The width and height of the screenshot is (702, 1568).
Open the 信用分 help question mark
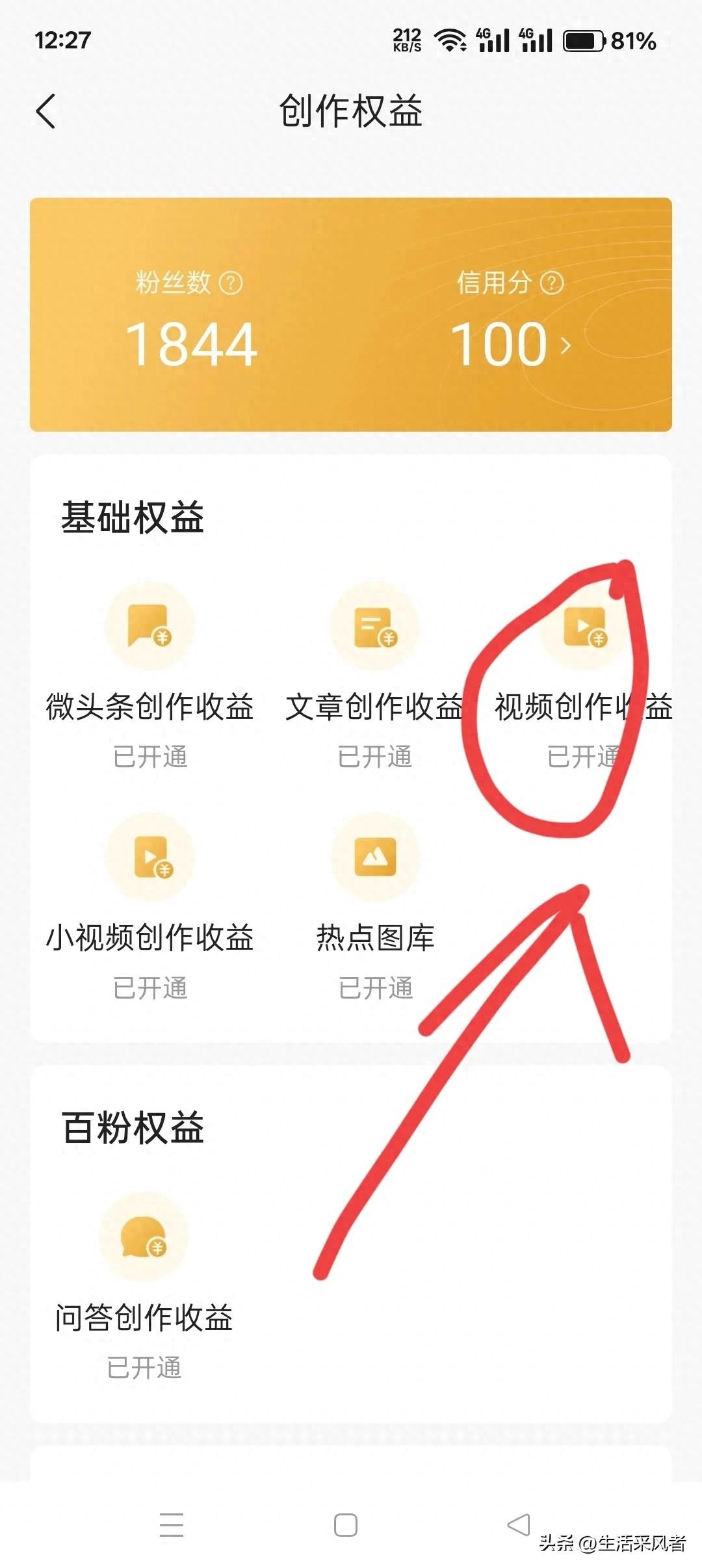552,283
